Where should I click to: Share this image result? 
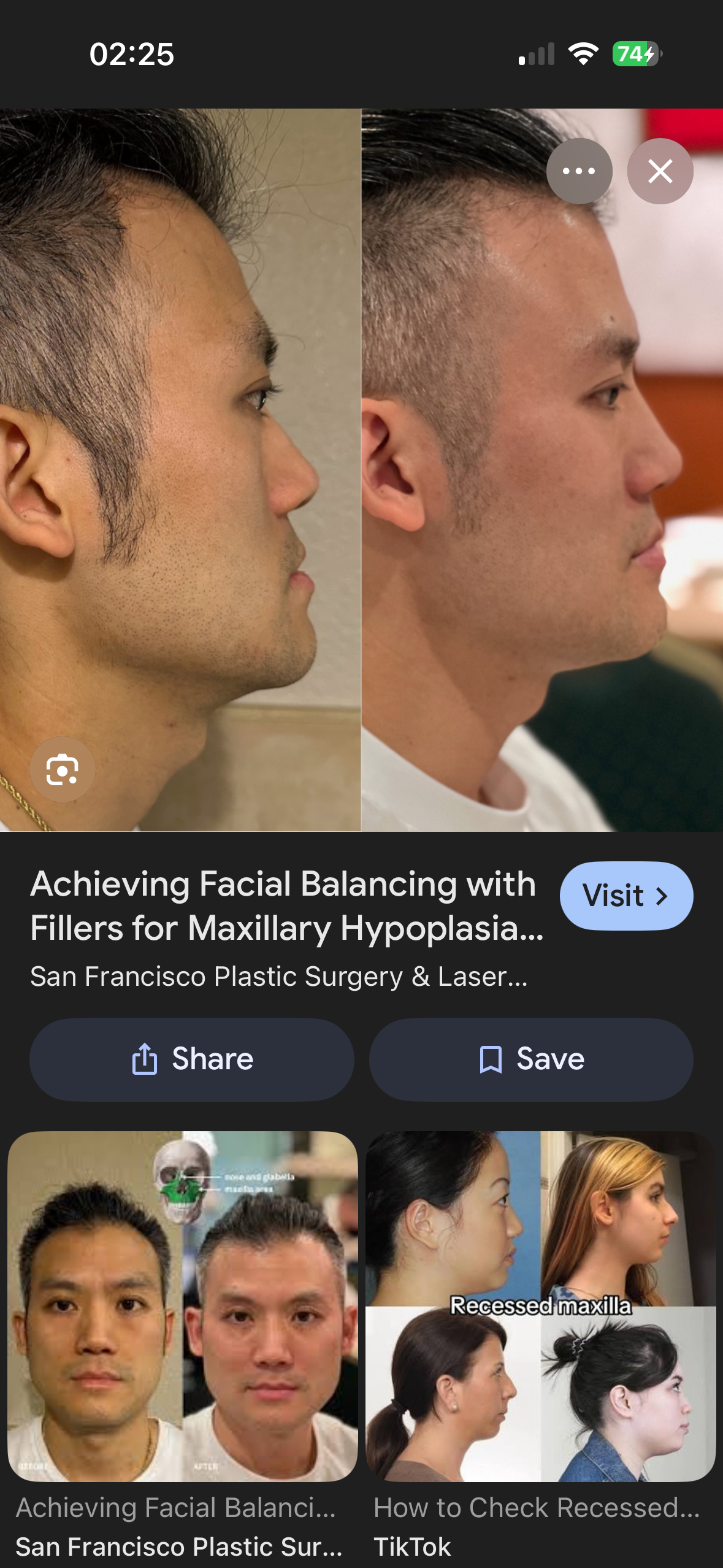tap(192, 1059)
